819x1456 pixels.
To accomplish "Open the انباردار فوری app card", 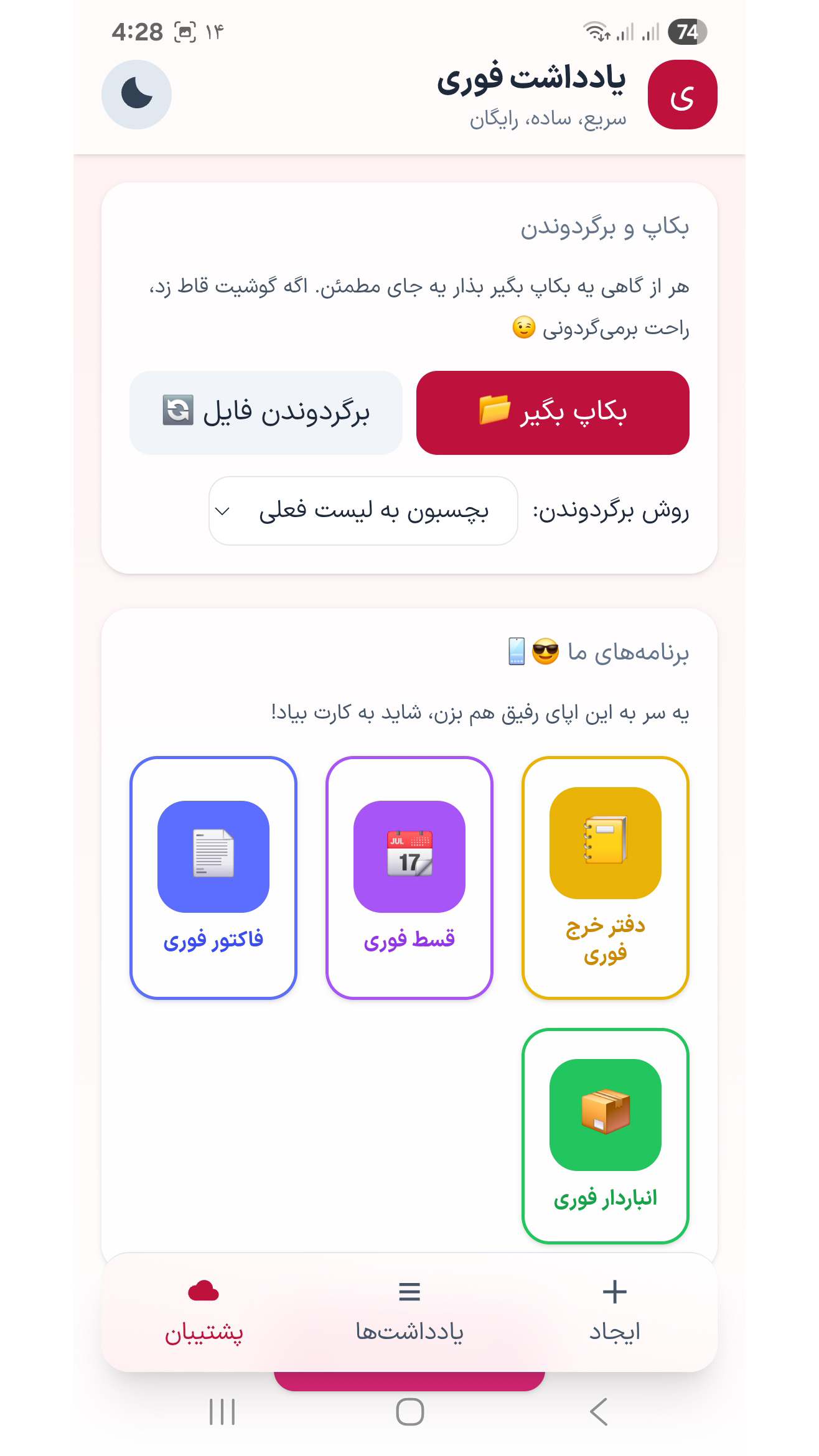I will (x=605, y=1136).
